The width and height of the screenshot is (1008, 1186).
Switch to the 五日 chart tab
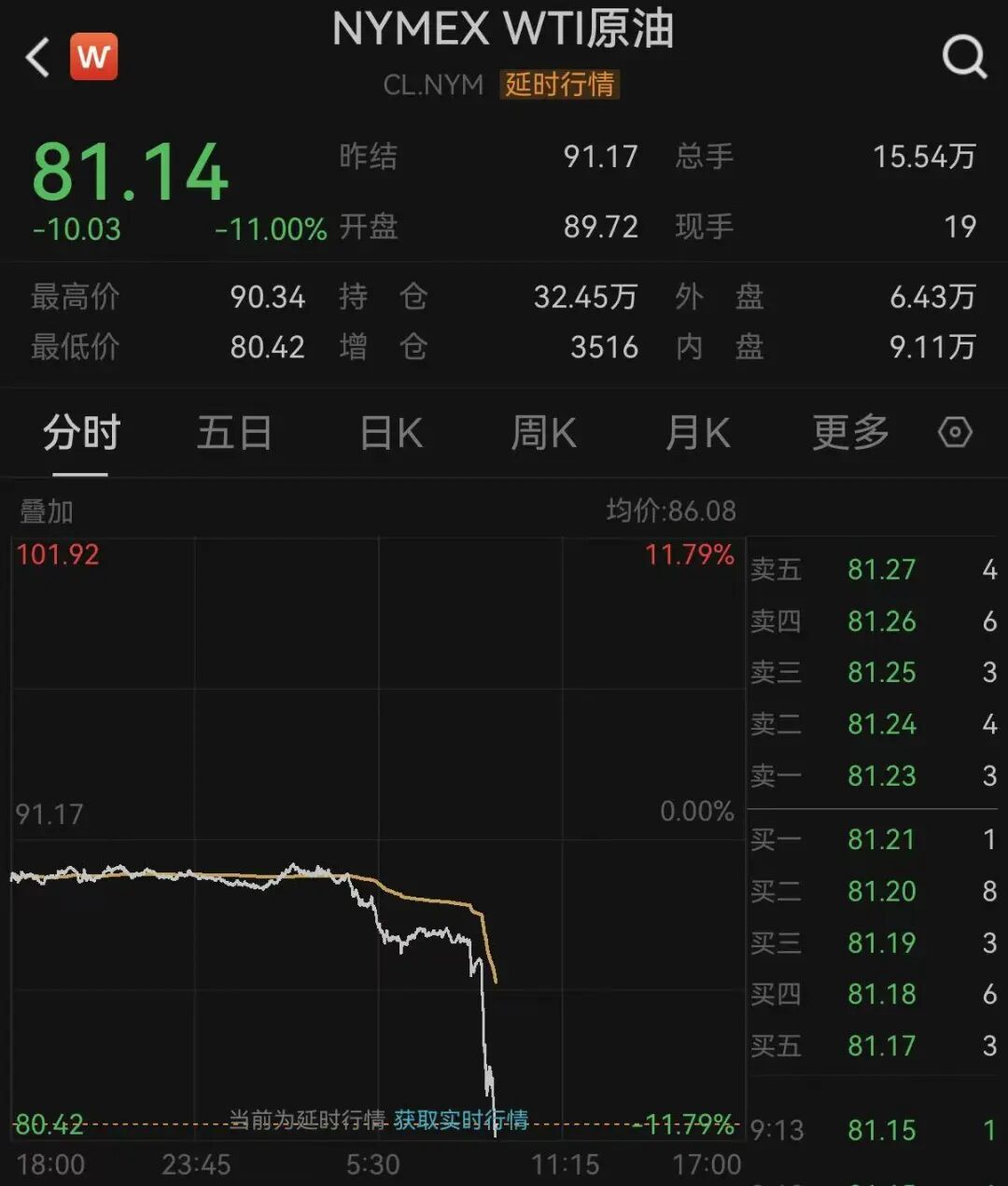coord(234,434)
